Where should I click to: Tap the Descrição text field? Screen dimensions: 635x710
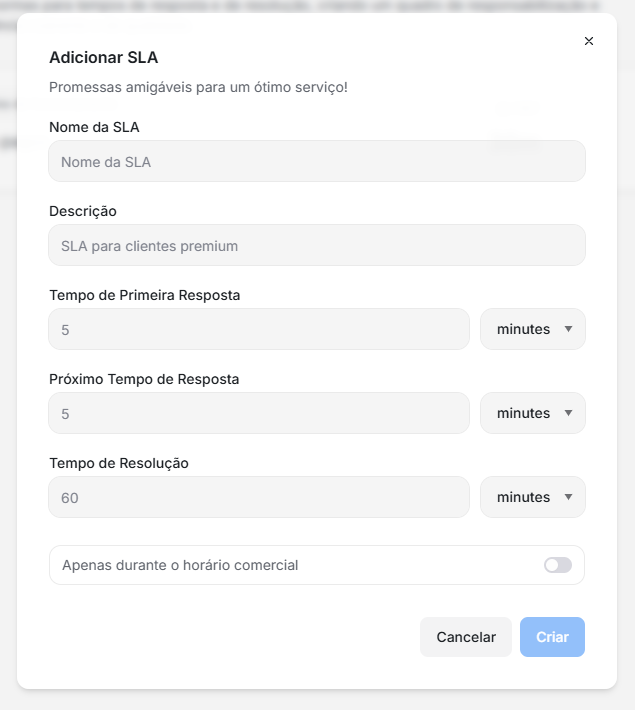coord(317,245)
